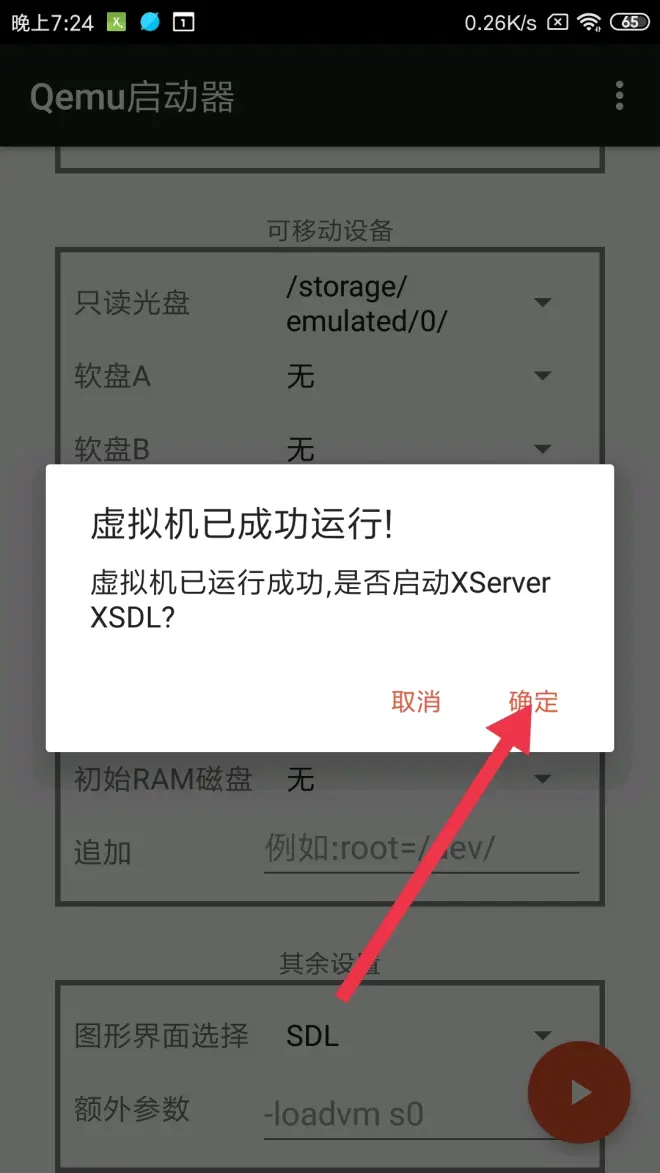Confirm launching XServer XSDL with 确定
Image resolution: width=660 pixels, height=1173 pixels.
533,701
